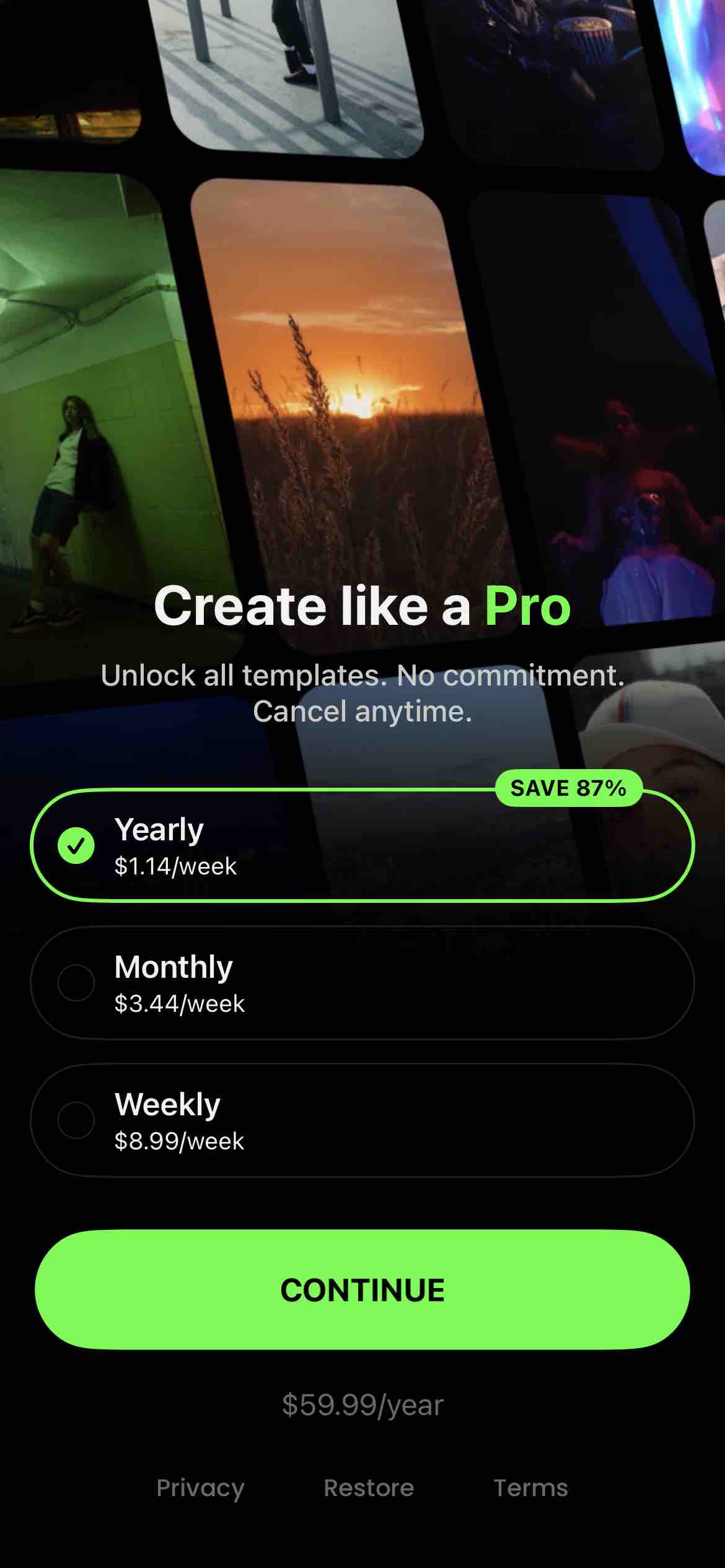Open the Terms page
Viewport: 725px width, 1568px height.
[x=530, y=1489]
